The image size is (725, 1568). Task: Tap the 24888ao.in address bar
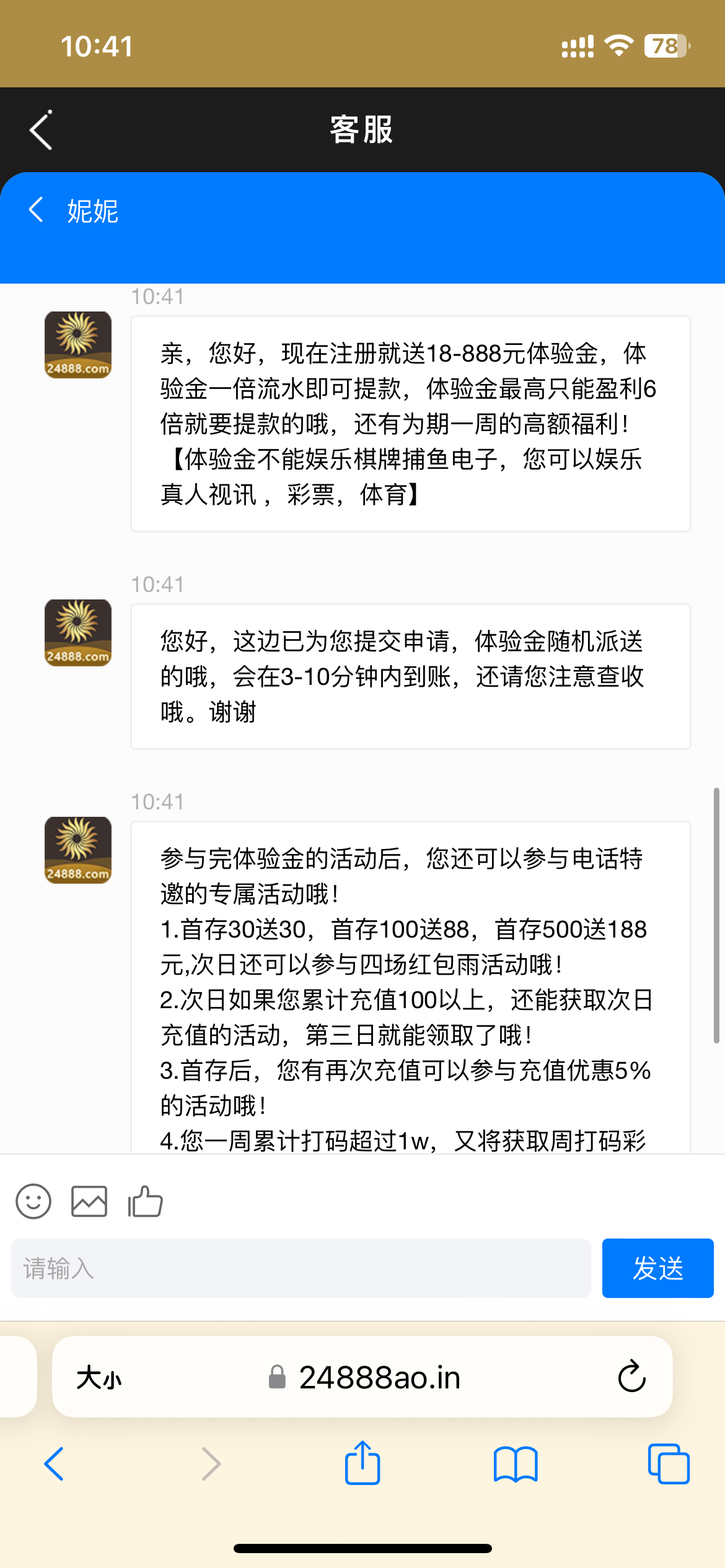tap(366, 1378)
